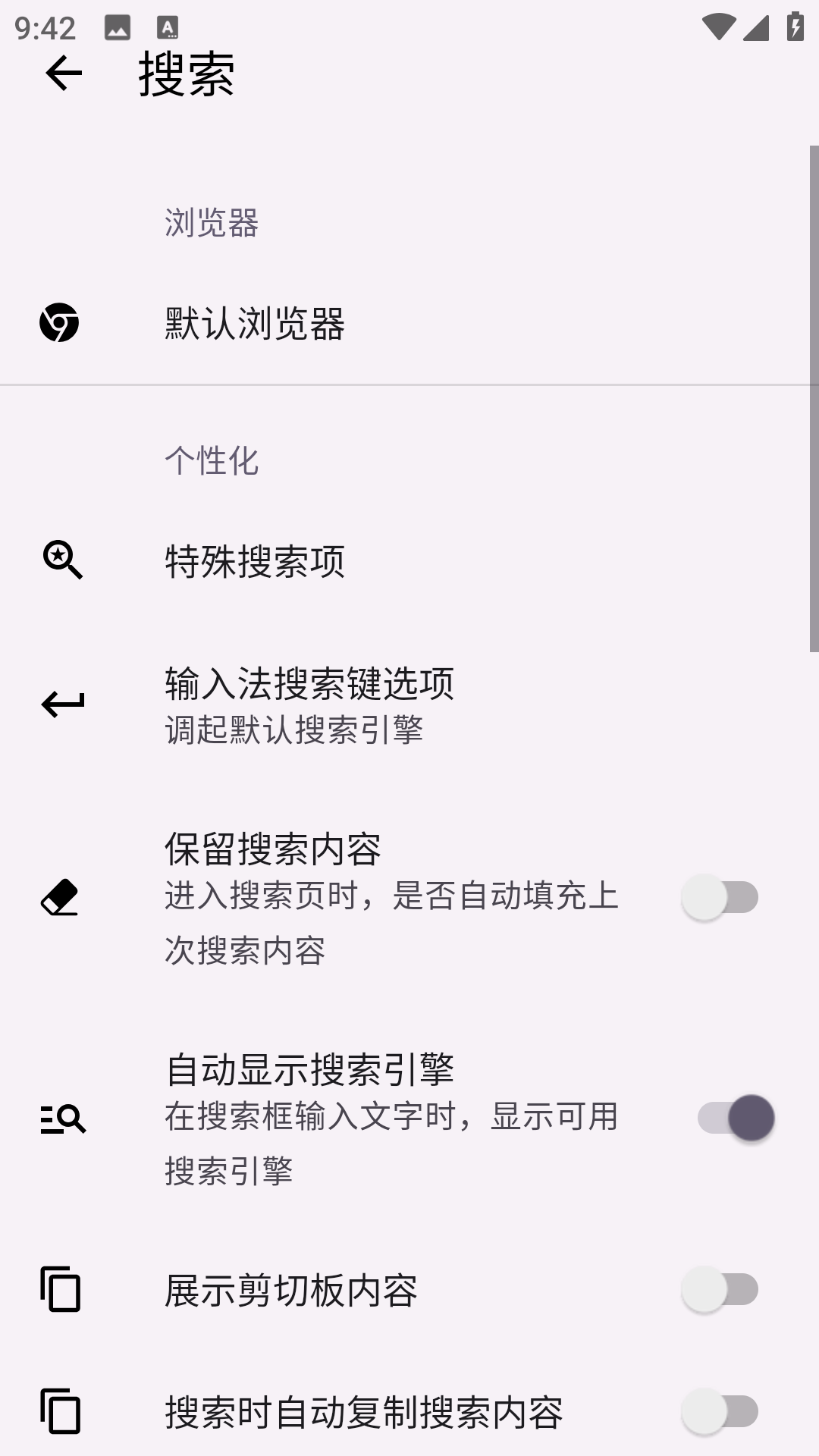The width and height of the screenshot is (819, 1456).
Task: Enable the 保留搜索内容 switch
Action: [719, 897]
